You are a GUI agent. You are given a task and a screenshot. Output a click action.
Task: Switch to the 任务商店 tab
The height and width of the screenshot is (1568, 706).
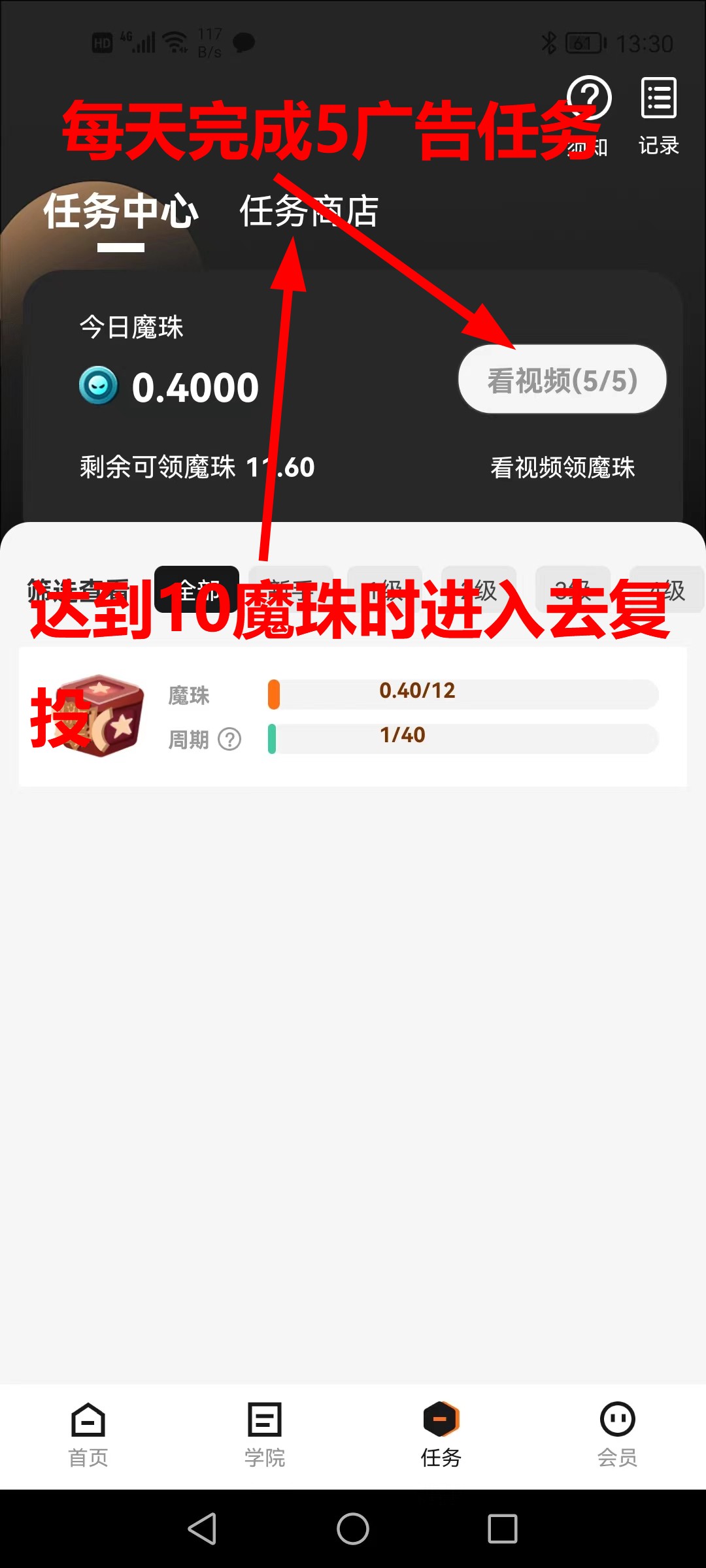pyautogui.click(x=309, y=211)
